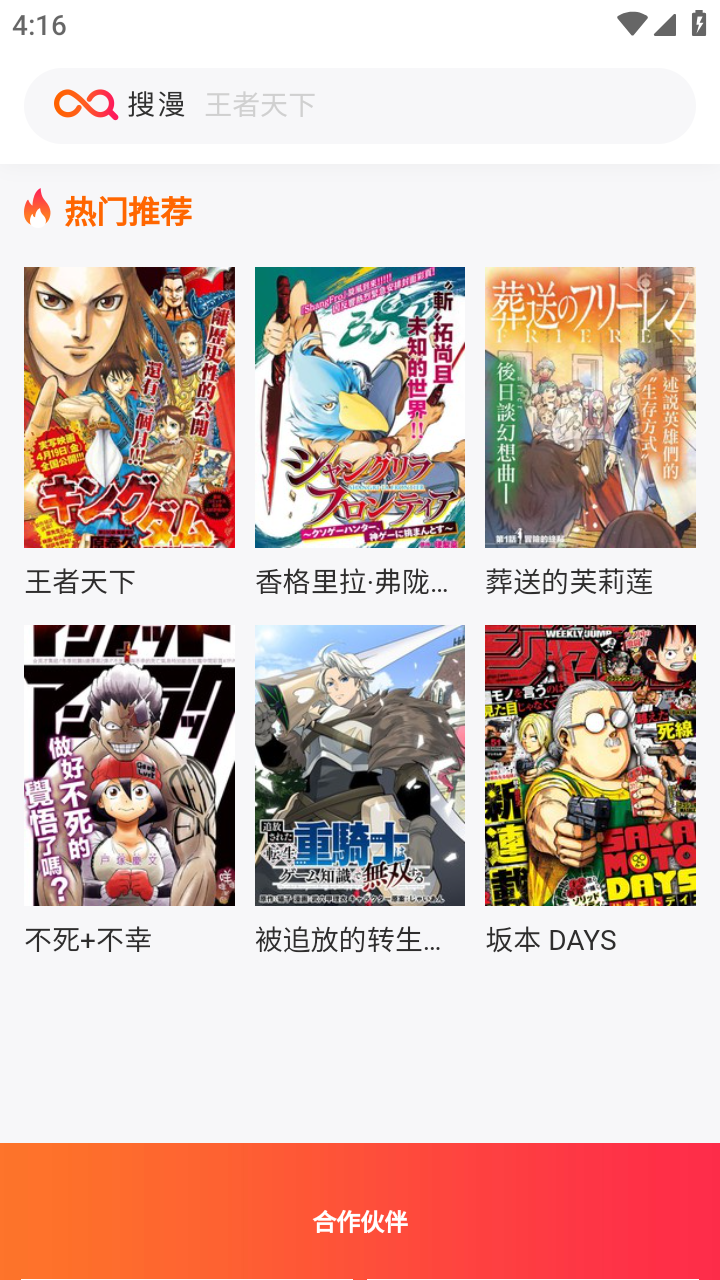The height and width of the screenshot is (1280, 720).
Task: Open the 王者天下 manga cover
Action: [x=128, y=406]
